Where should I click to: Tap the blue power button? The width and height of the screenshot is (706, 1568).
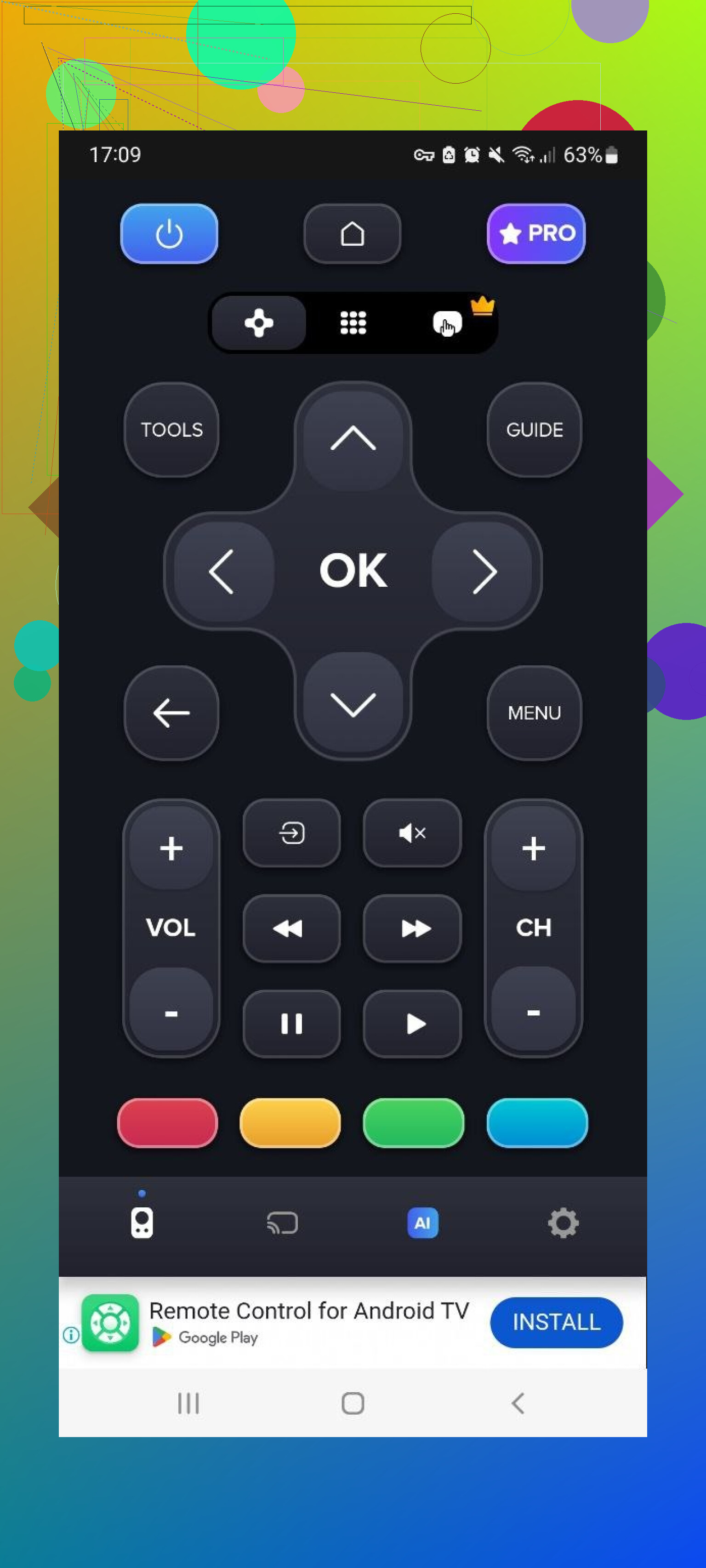coord(169,234)
